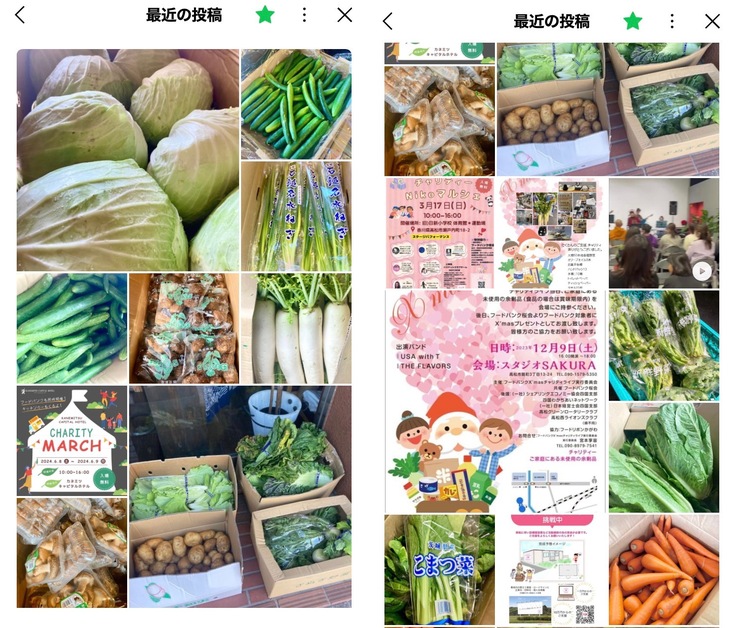The image size is (736, 628).
Task: View the large cabbages photo
Action: coord(127,160)
